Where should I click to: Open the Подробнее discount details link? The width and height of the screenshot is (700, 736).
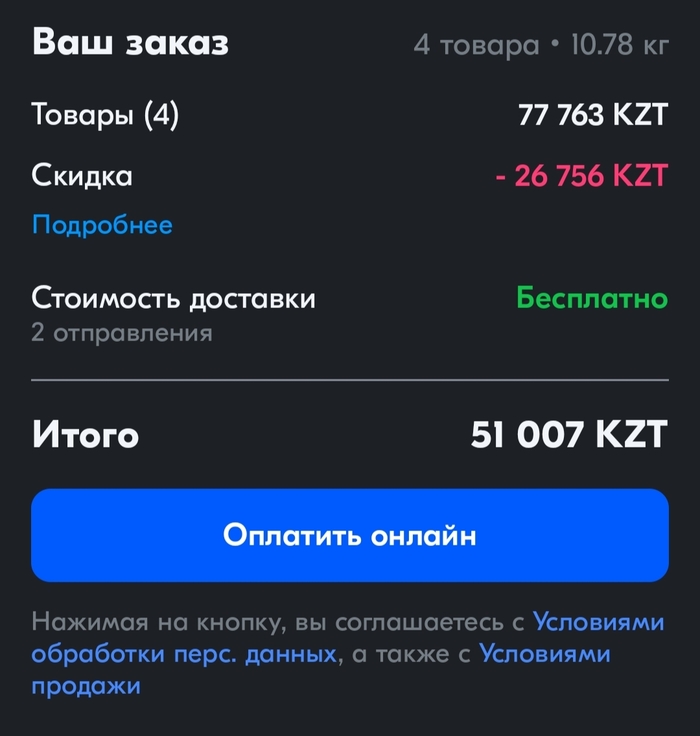point(102,225)
